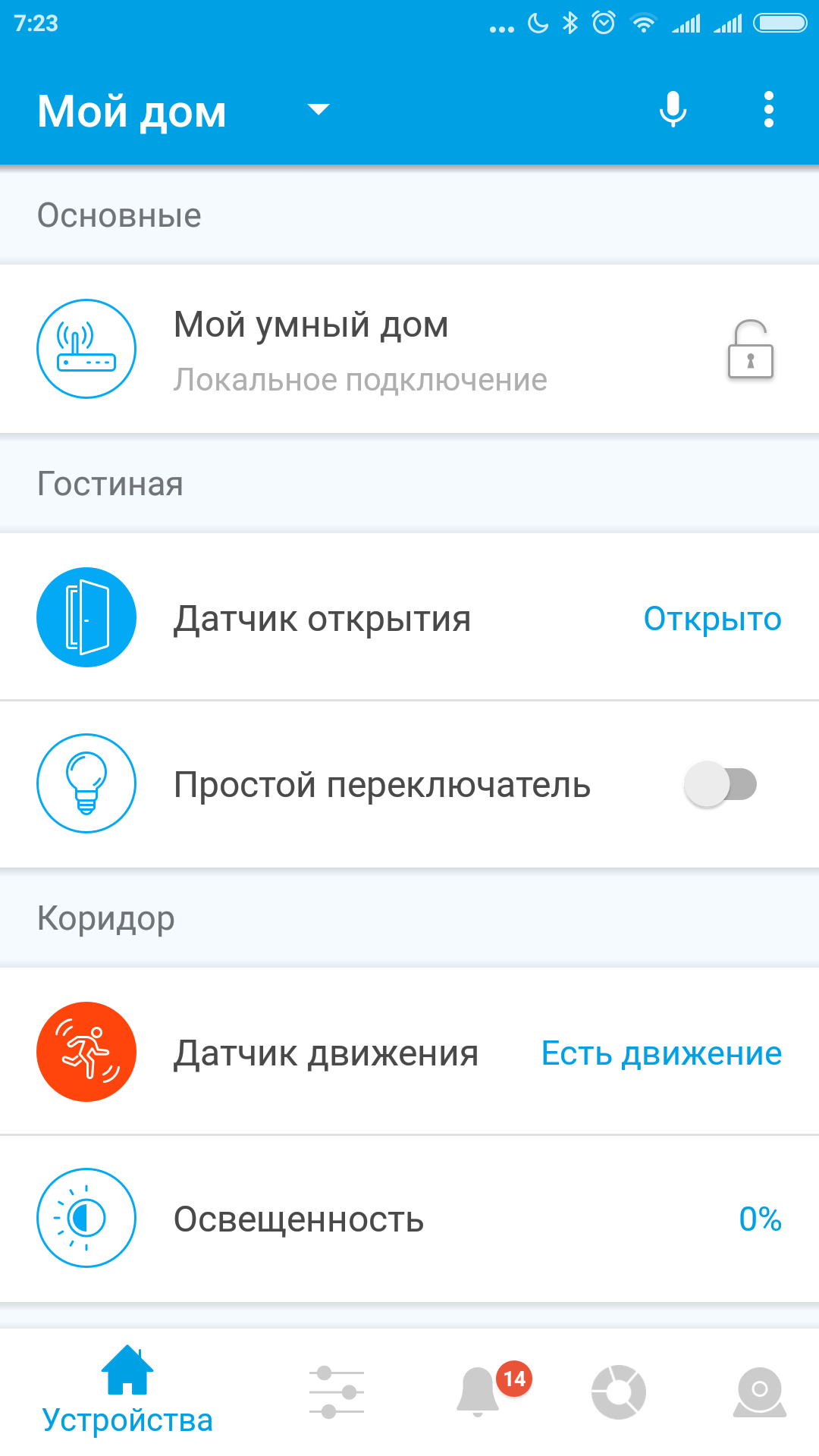Expand the Мой дом dropdown
819x1456 pixels.
[x=318, y=110]
